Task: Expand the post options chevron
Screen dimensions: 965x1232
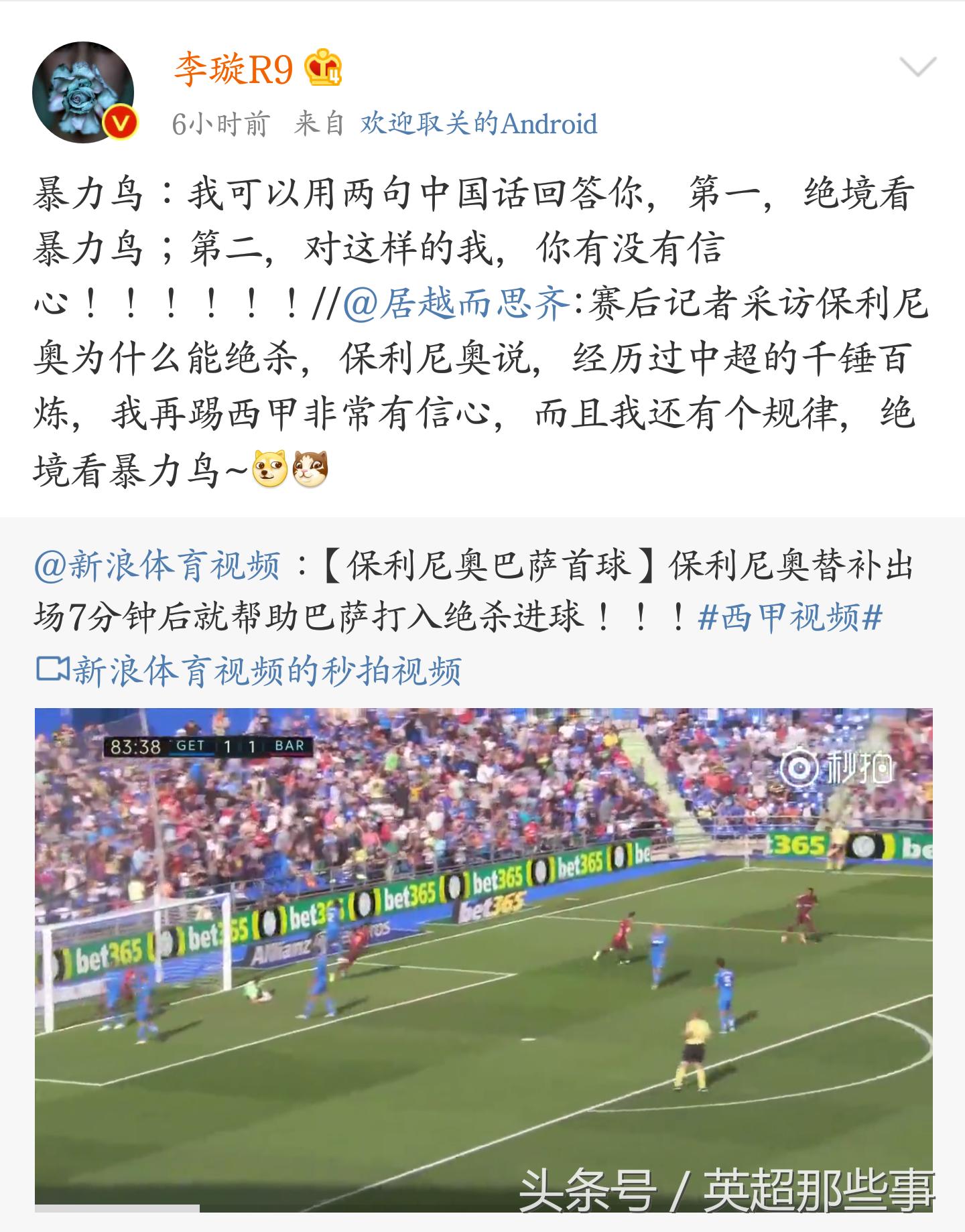Action: pyautogui.click(x=917, y=67)
